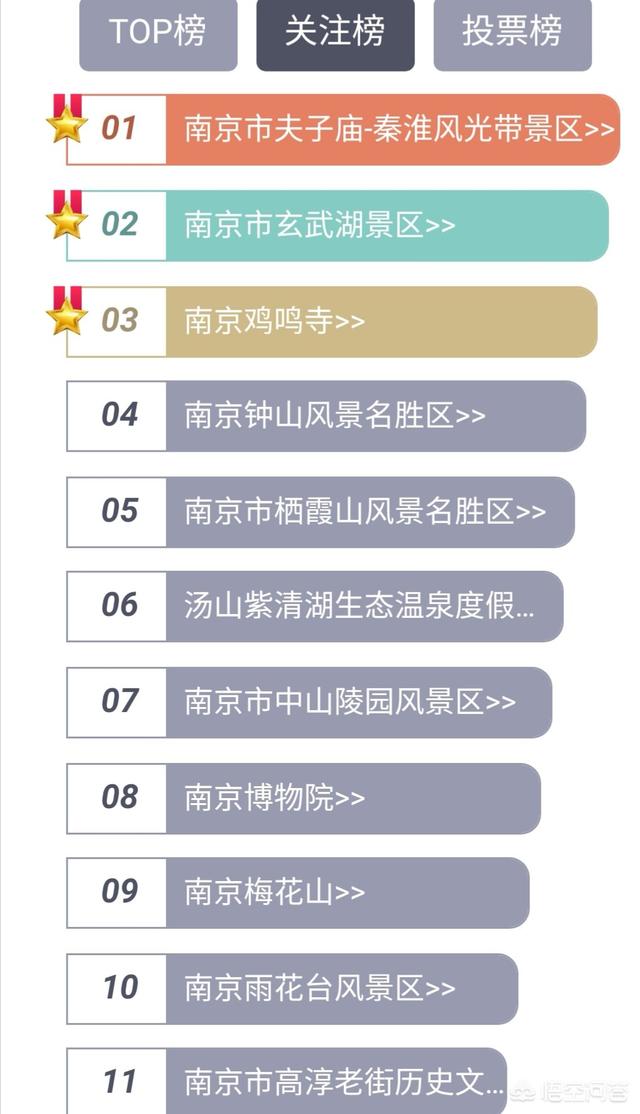Select the 关注榜 tab
The image size is (640, 1114).
pyautogui.click(x=335, y=33)
